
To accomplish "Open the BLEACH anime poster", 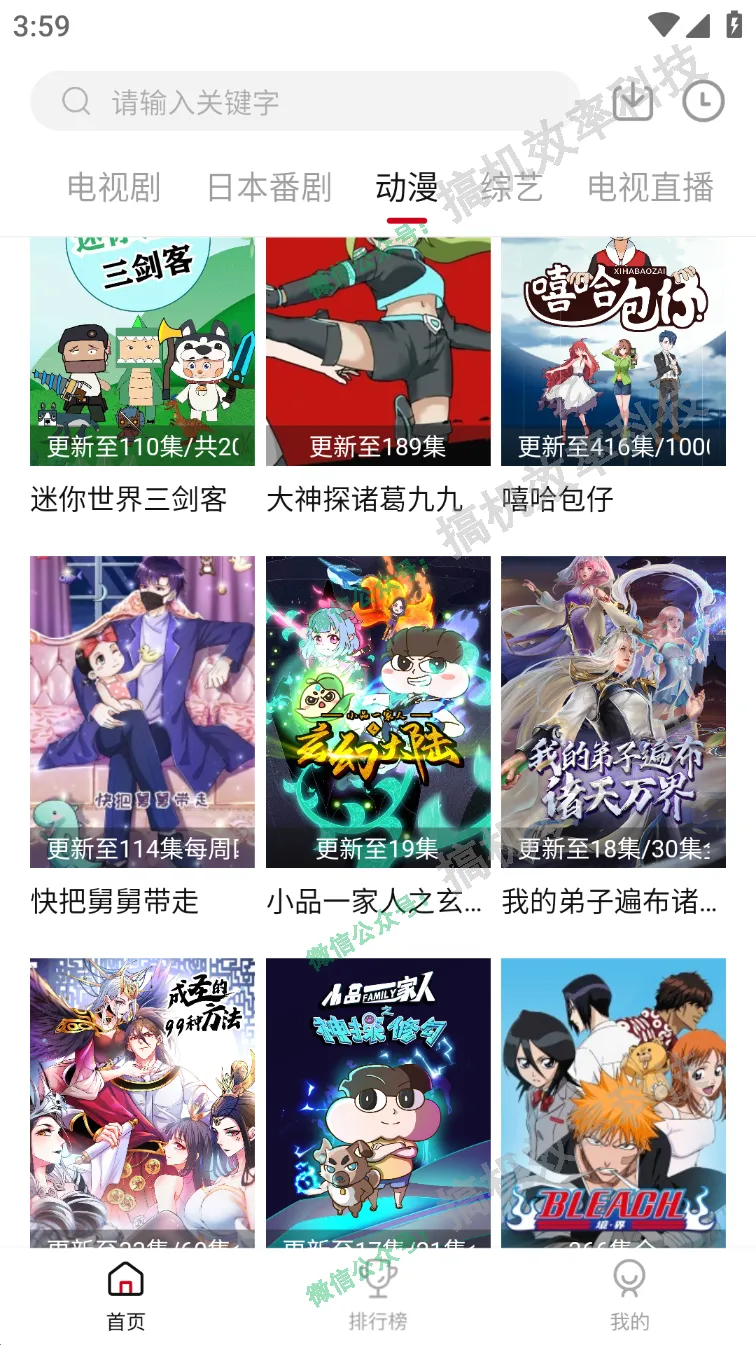I will [x=613, y=1102].
